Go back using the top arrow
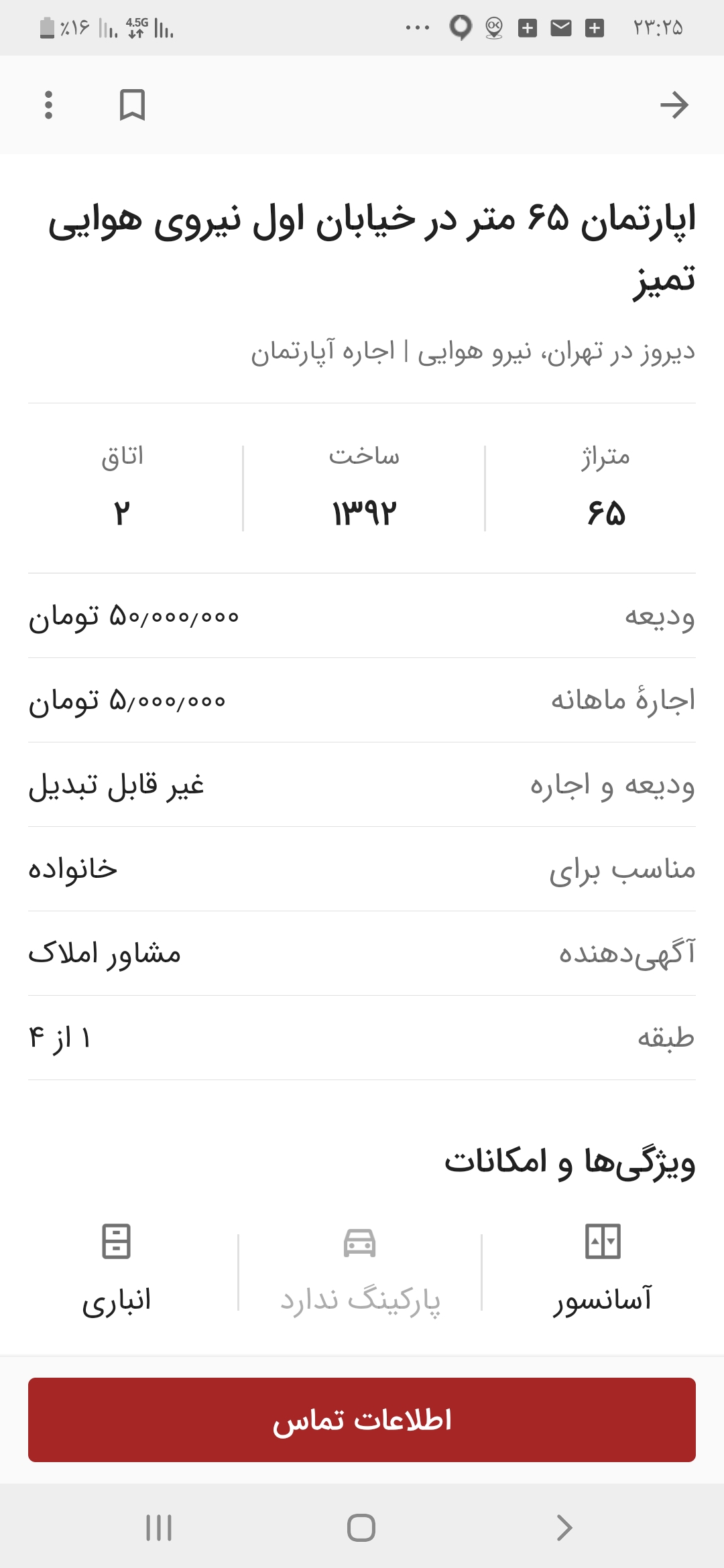724x1568 pixels. point(674,105)
